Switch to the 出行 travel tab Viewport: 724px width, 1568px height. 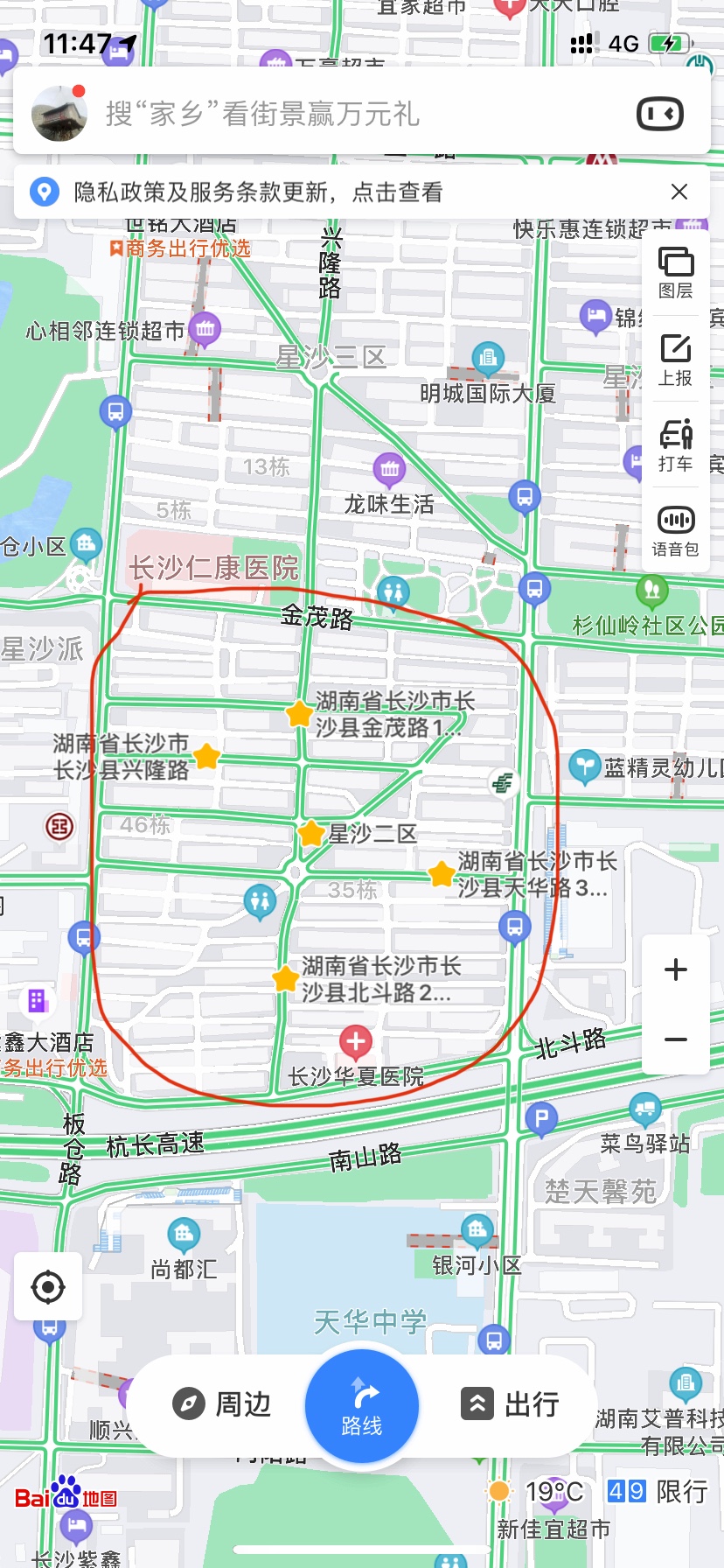pyautogui.click(x=511, y=1404)
